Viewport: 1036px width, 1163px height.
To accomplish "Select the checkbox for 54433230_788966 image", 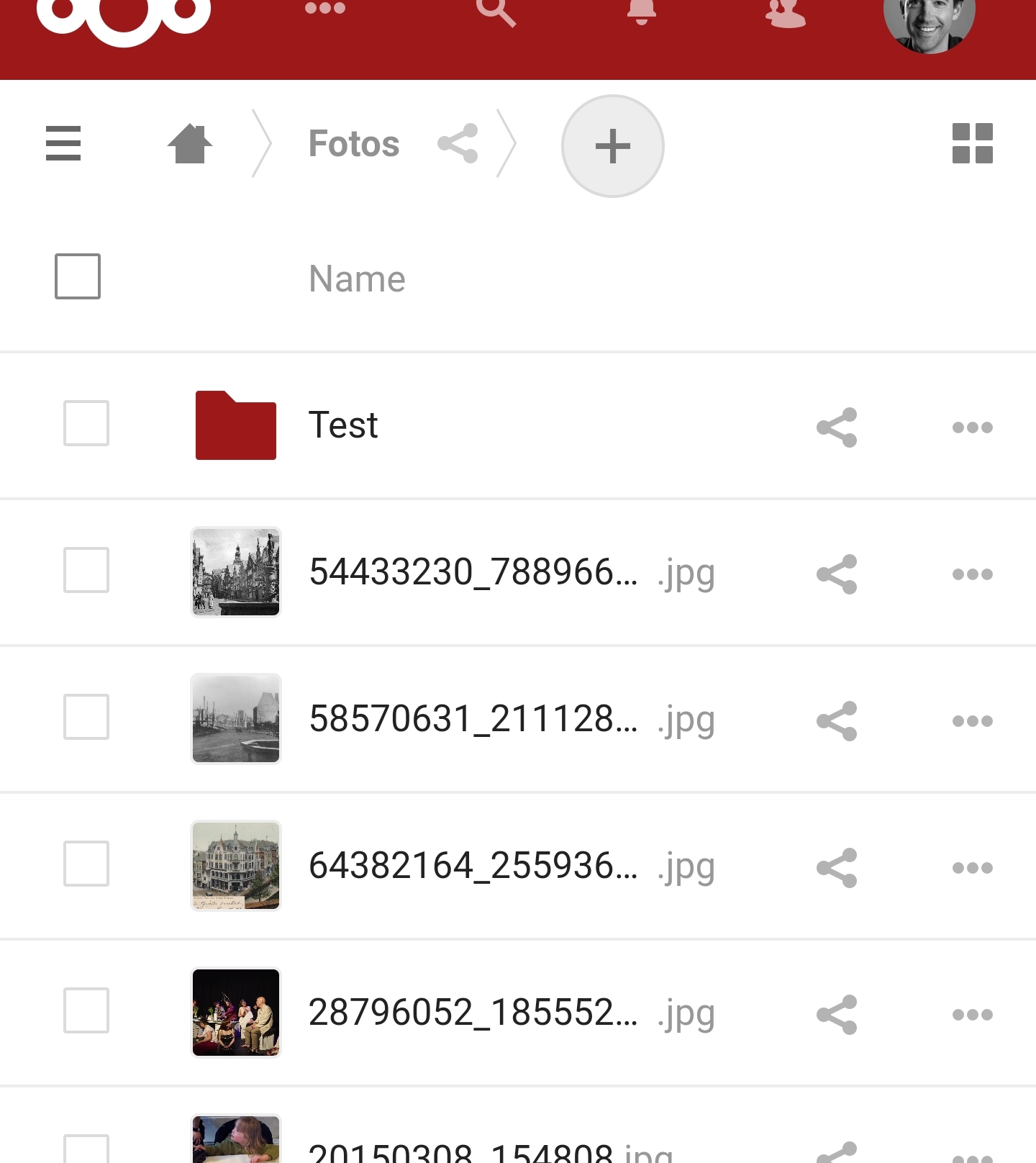I will [86, 570].
